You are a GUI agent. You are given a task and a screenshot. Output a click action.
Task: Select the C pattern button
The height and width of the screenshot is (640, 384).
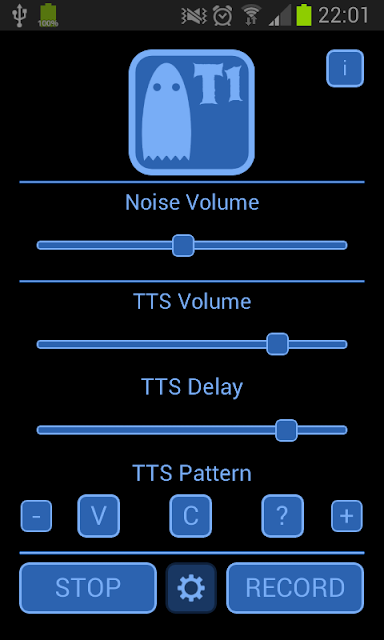click(191, 516)
